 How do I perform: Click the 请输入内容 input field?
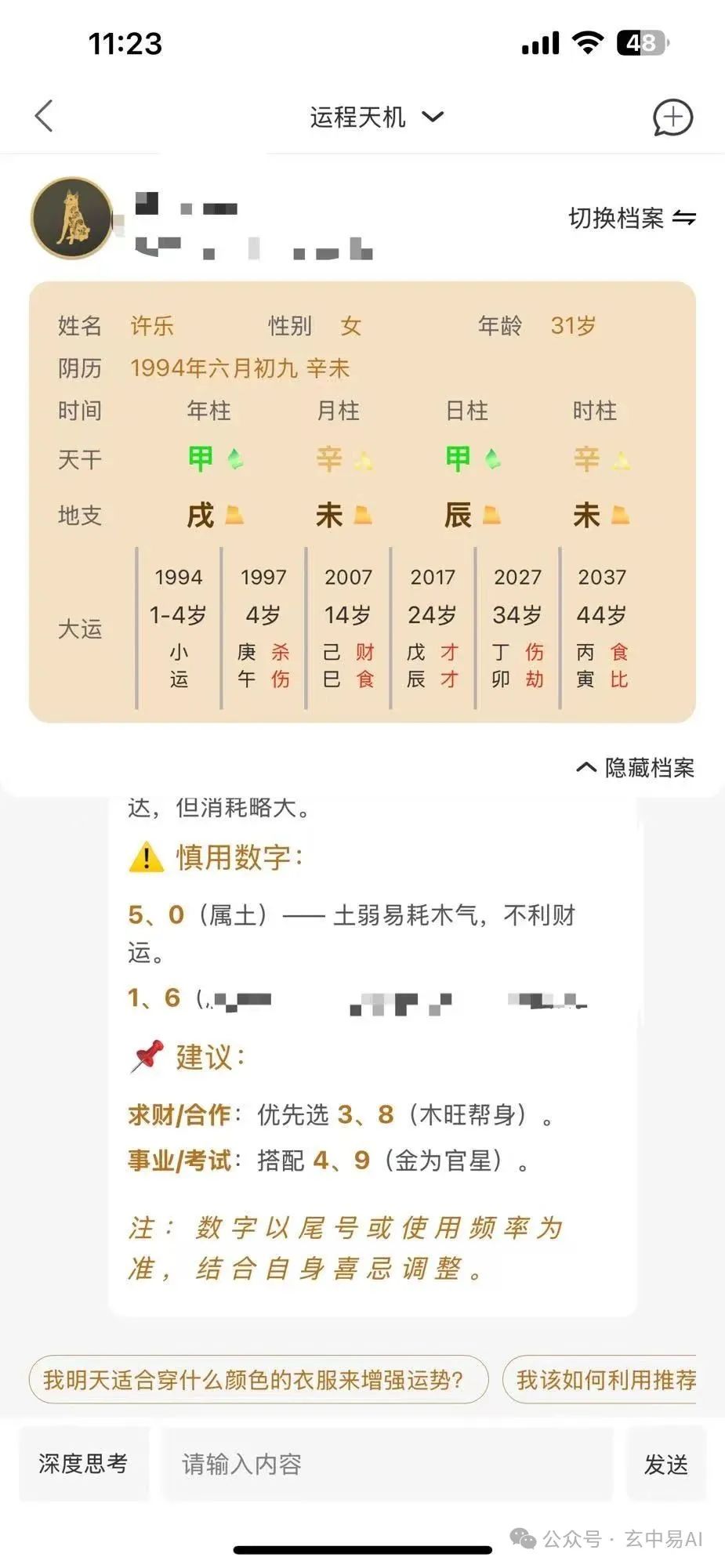384,1463
